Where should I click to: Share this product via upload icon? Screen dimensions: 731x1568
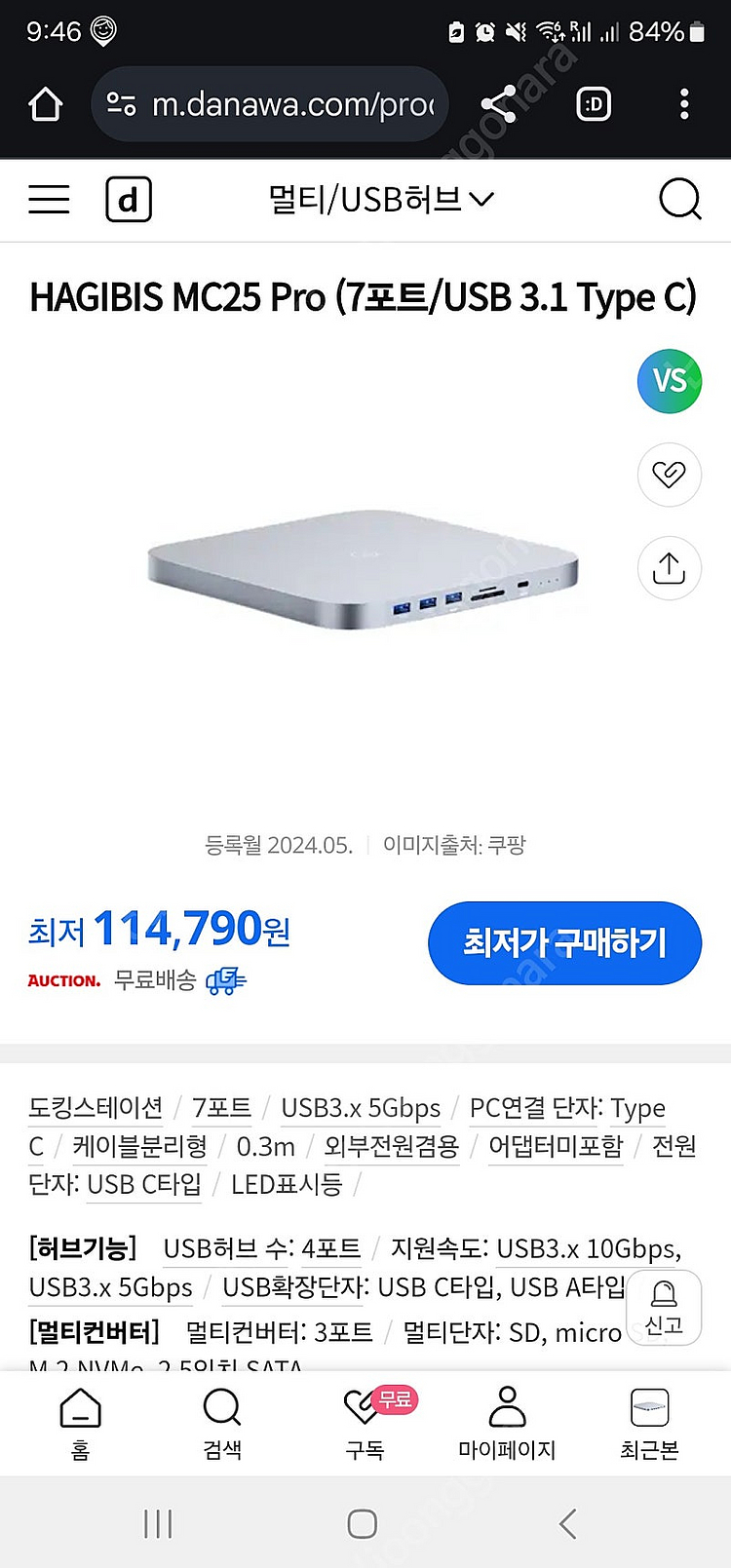[669, 568]
